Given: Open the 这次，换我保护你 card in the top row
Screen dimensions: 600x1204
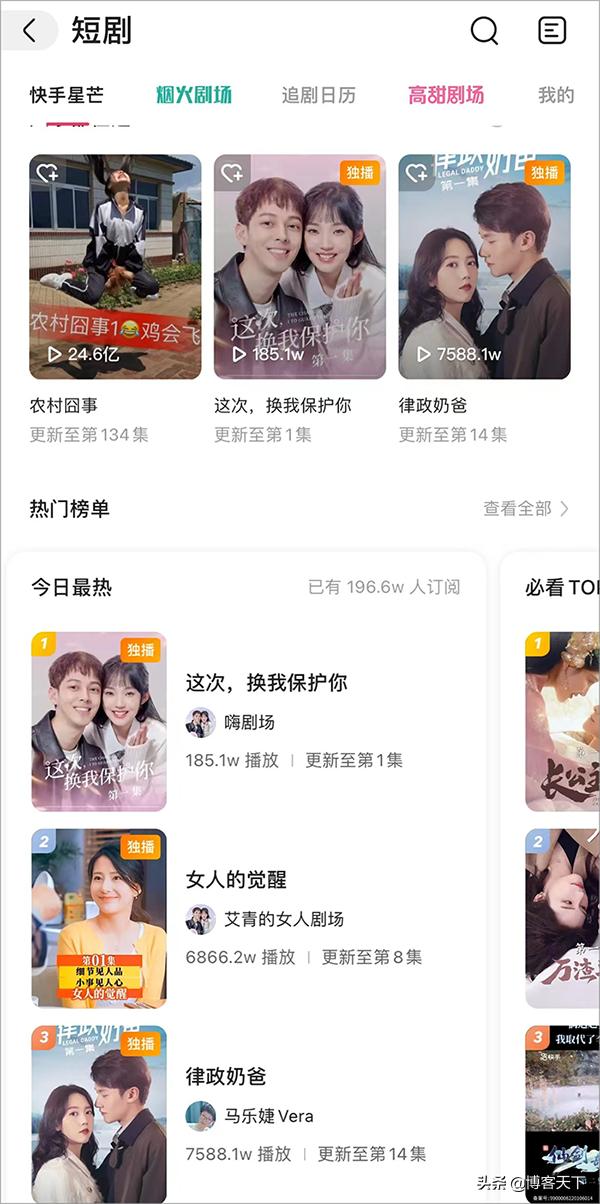Looking at the screenshot, I should click(x=299, y=268).
